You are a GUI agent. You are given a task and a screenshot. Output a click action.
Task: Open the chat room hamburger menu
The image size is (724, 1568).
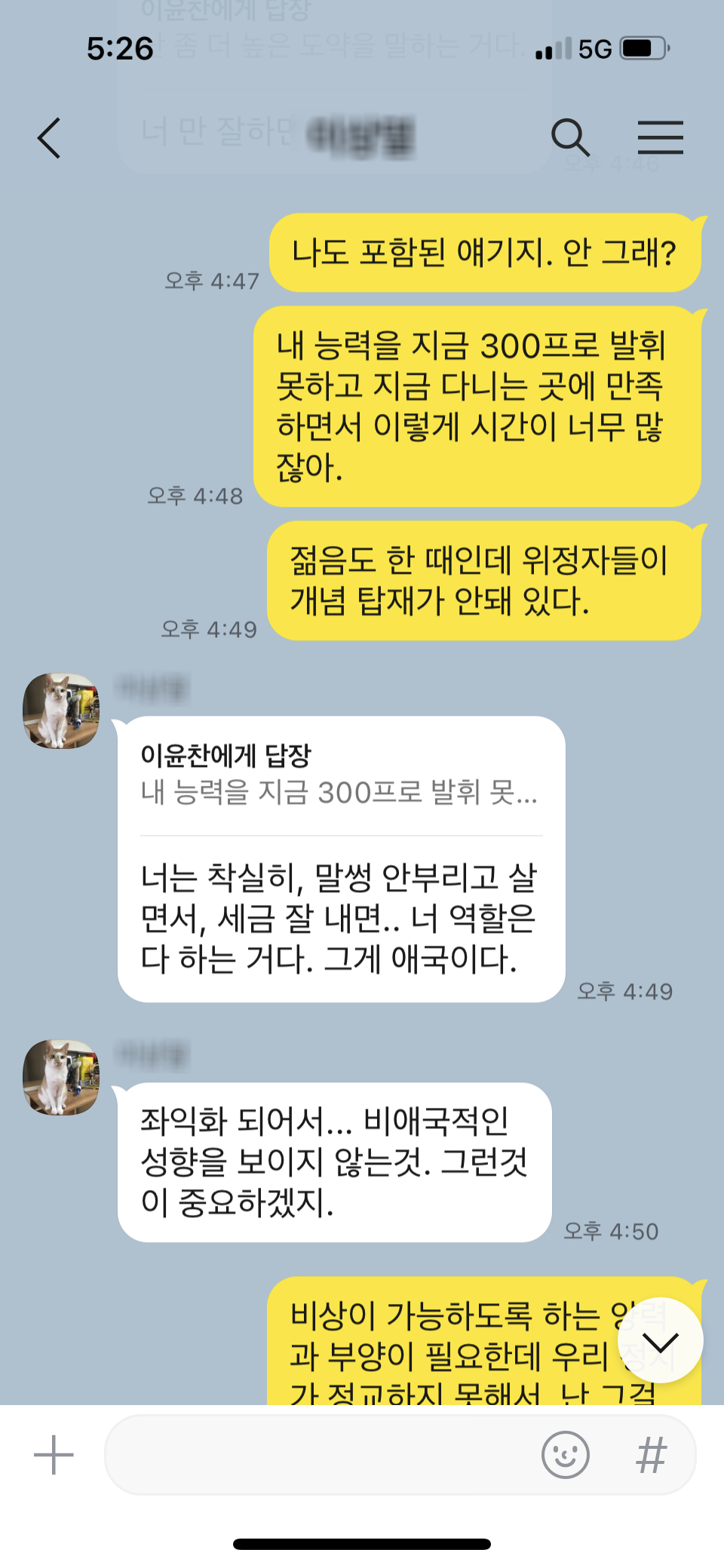[661, 138]
